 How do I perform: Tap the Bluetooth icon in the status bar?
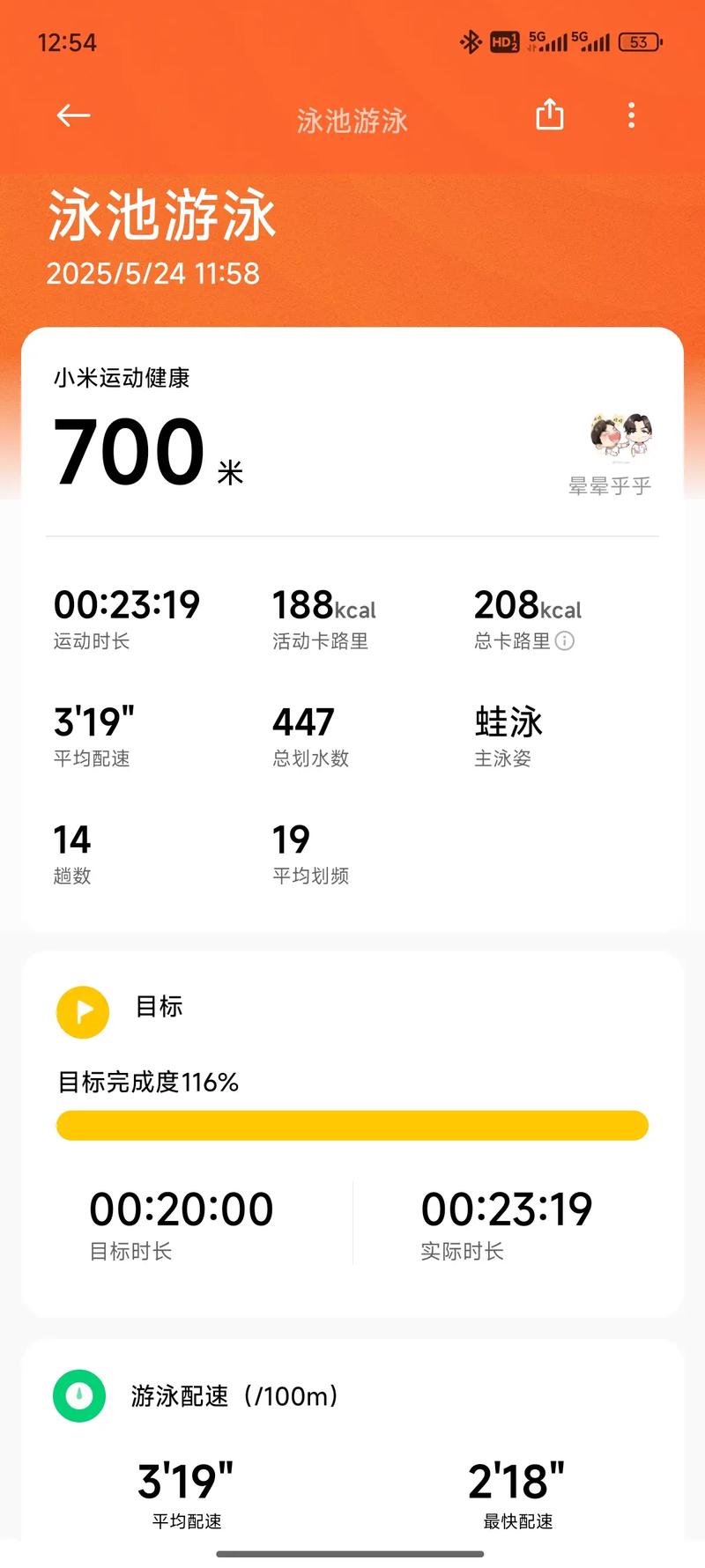point(470,41)
